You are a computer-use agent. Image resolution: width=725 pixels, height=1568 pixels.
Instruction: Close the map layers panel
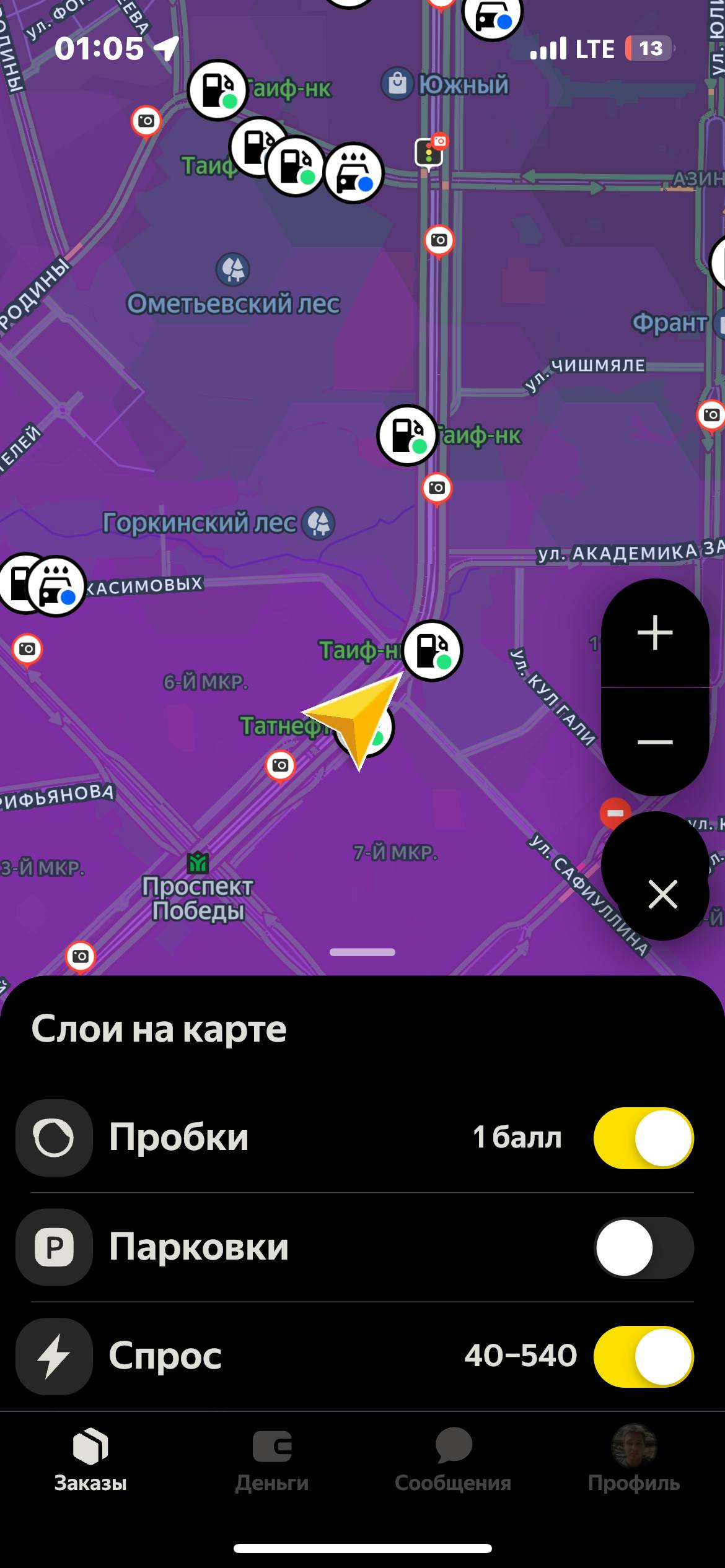pos(662,894)
